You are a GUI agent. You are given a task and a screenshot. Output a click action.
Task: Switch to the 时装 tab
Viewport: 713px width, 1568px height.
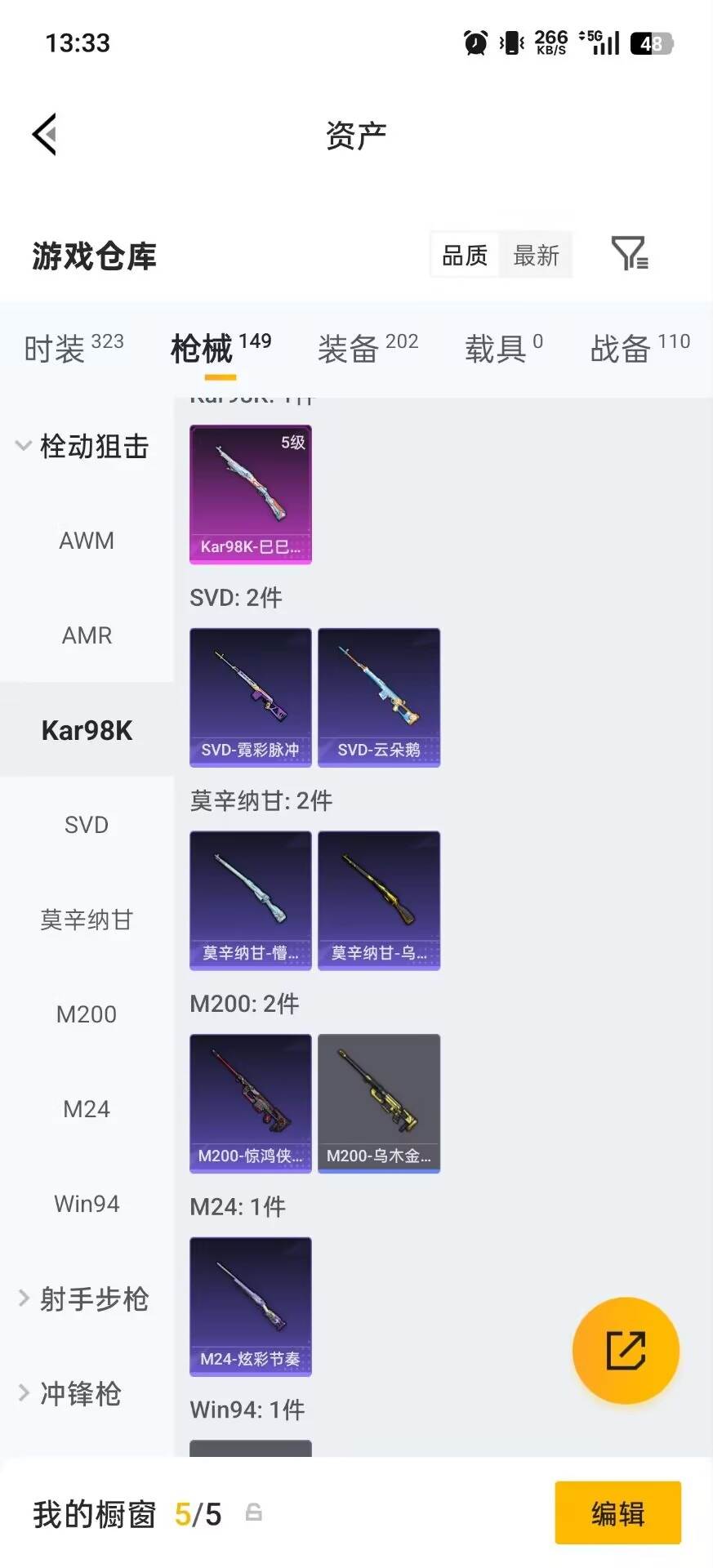click(x=74, y=348)
